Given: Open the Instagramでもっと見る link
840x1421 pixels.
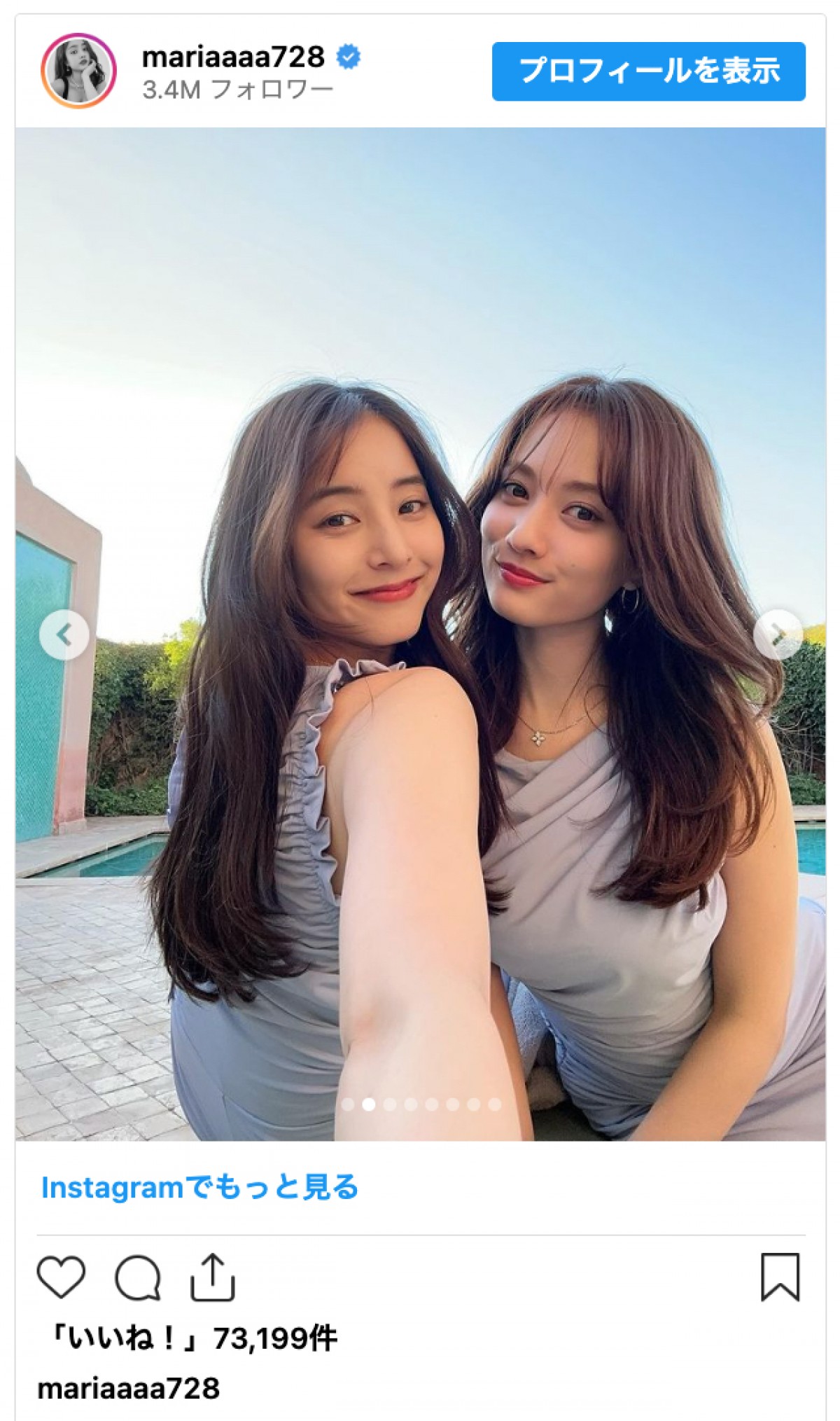Looking at the screenshot, I should pos(199,1187).
